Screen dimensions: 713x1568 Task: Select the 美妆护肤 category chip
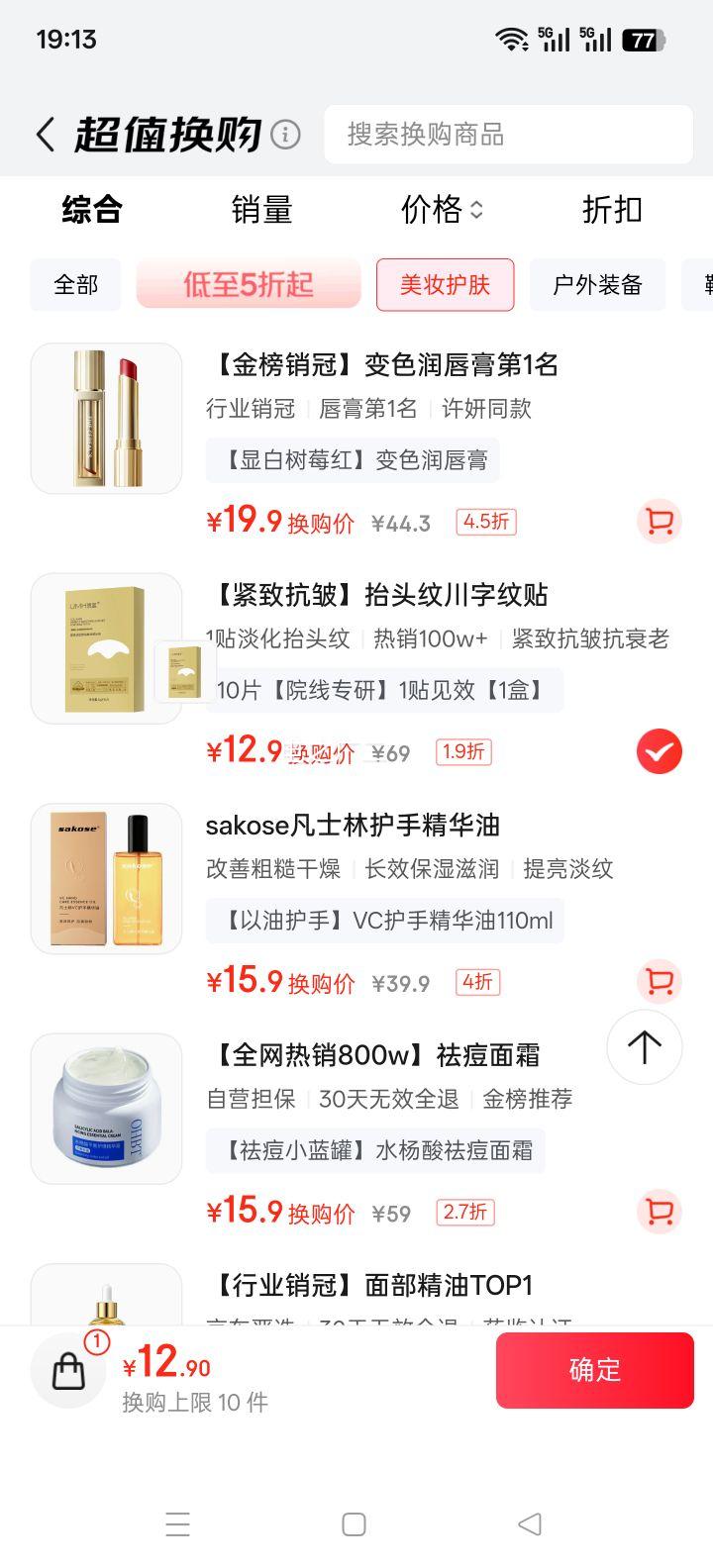(x=445, y=285)
